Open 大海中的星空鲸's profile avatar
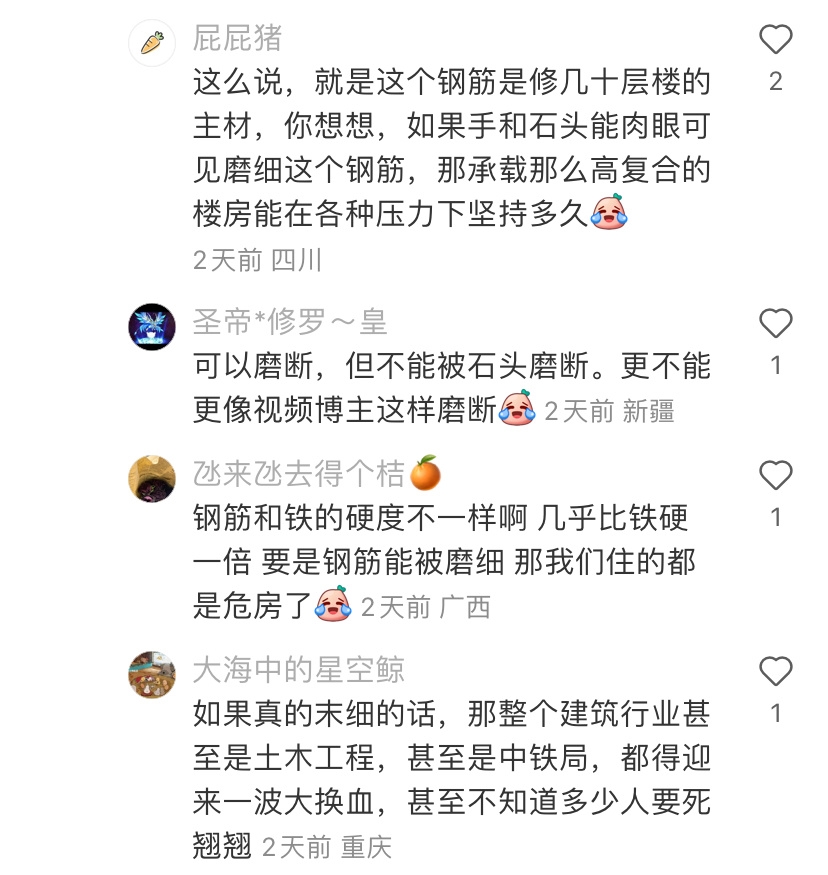 152,674
